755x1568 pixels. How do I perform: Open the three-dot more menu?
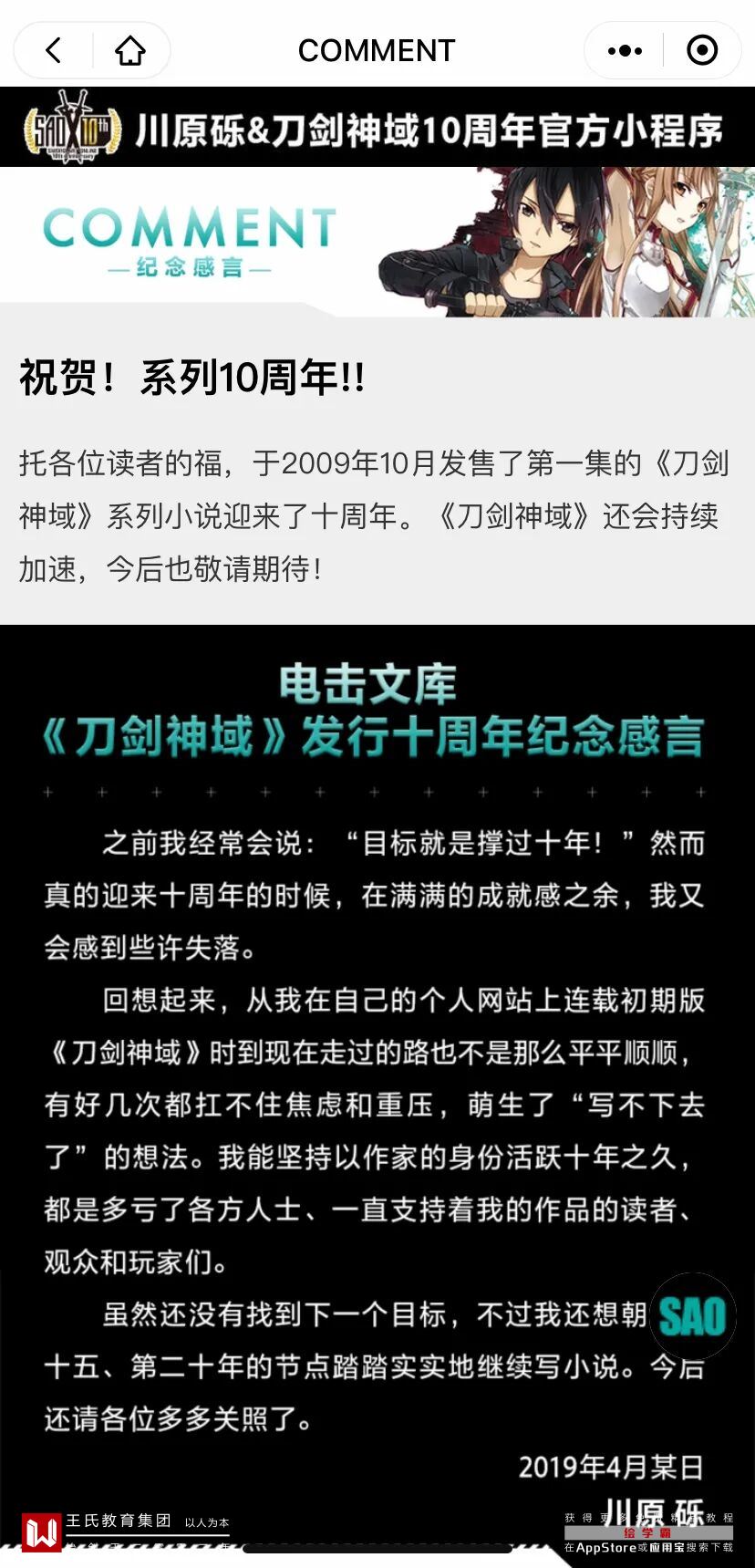click(625, 50)
